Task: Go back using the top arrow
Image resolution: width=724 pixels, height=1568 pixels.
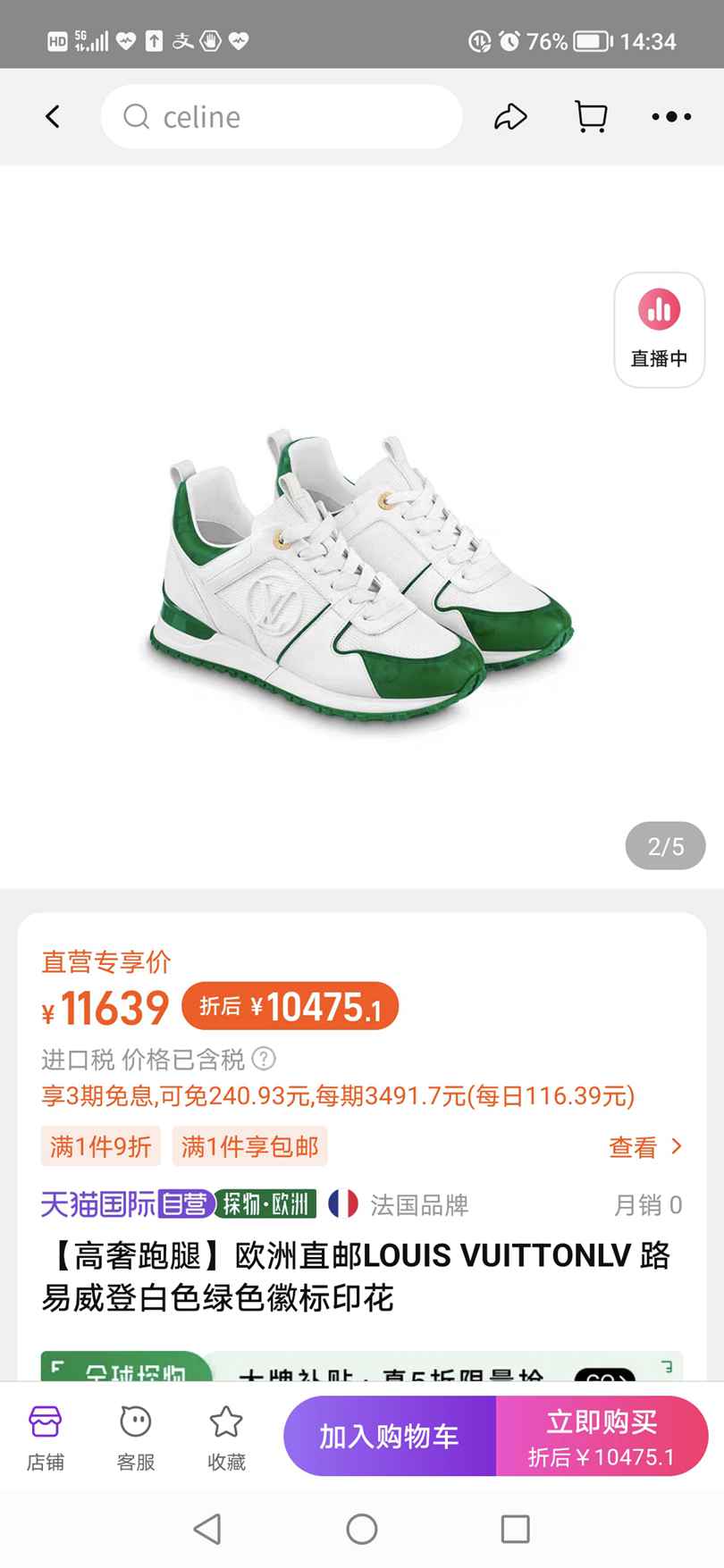Action: 53,116
